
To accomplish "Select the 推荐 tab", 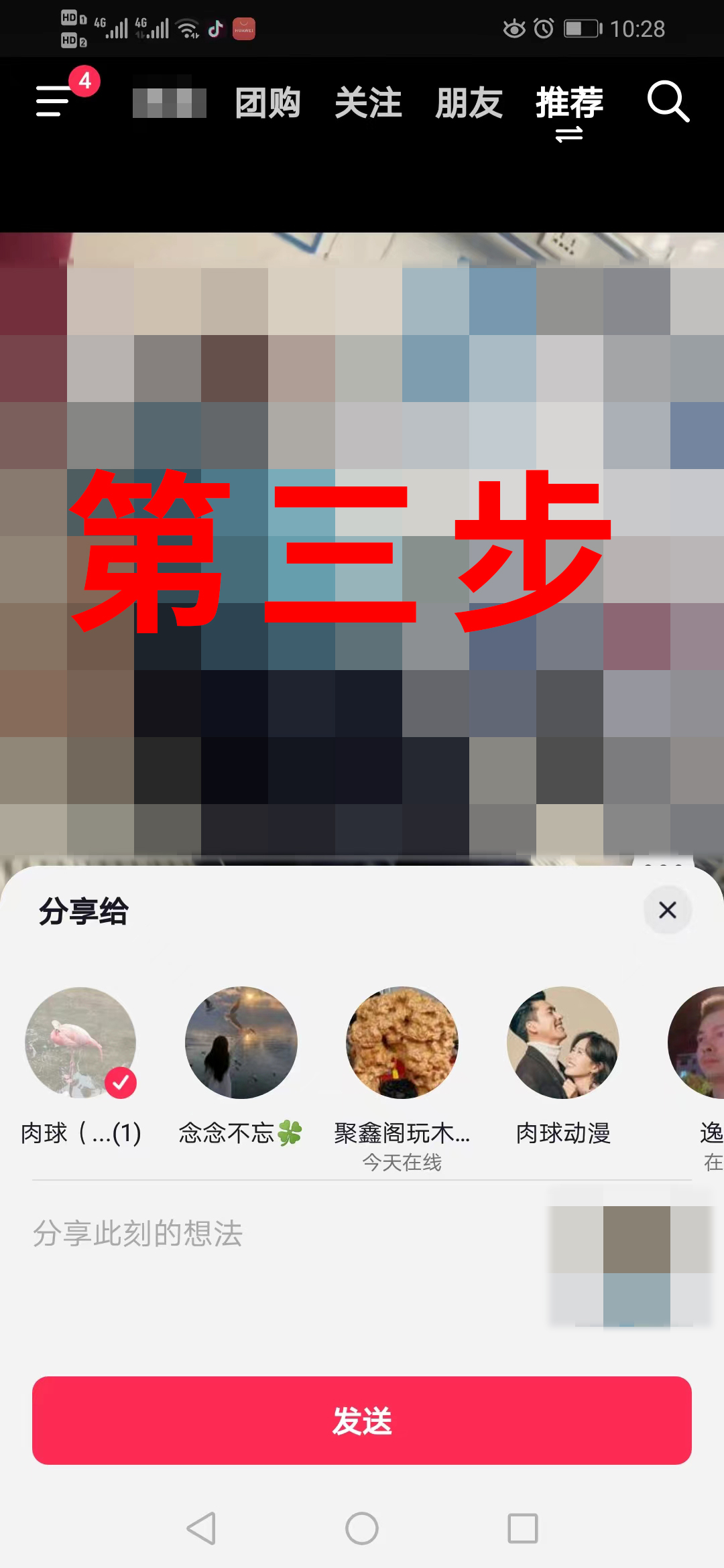I will click(569, 103).
